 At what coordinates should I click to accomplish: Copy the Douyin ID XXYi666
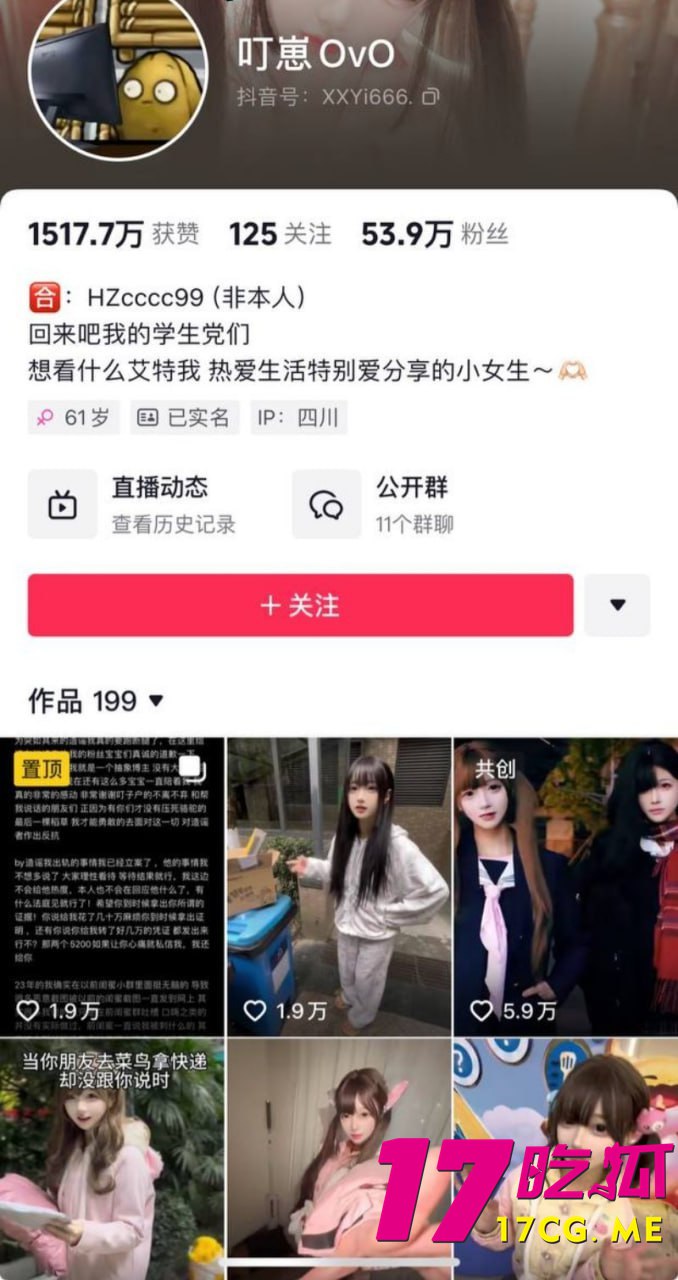pyautogui.click(x=430, y=97)
